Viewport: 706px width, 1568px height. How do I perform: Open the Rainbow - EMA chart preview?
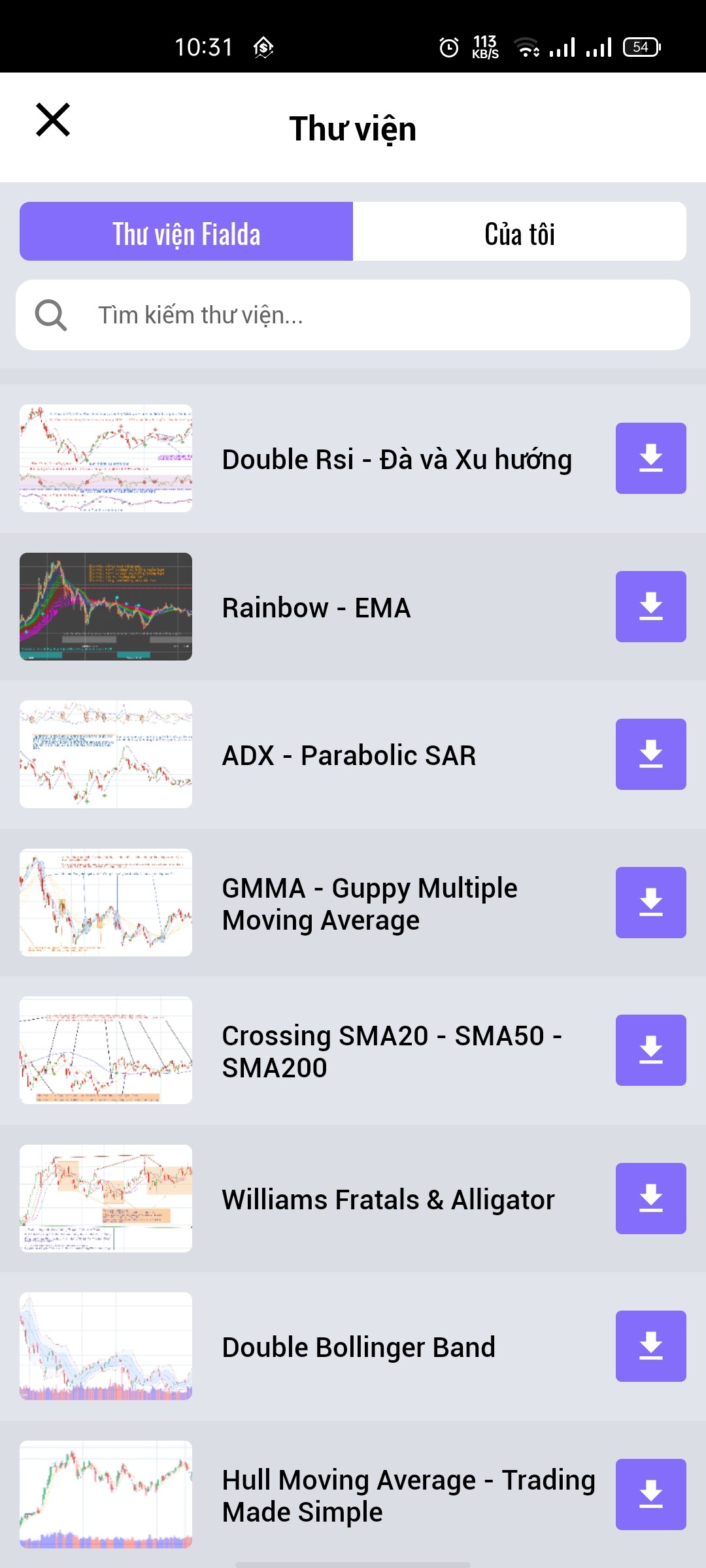pyautogui.click(x=106, y=606)
